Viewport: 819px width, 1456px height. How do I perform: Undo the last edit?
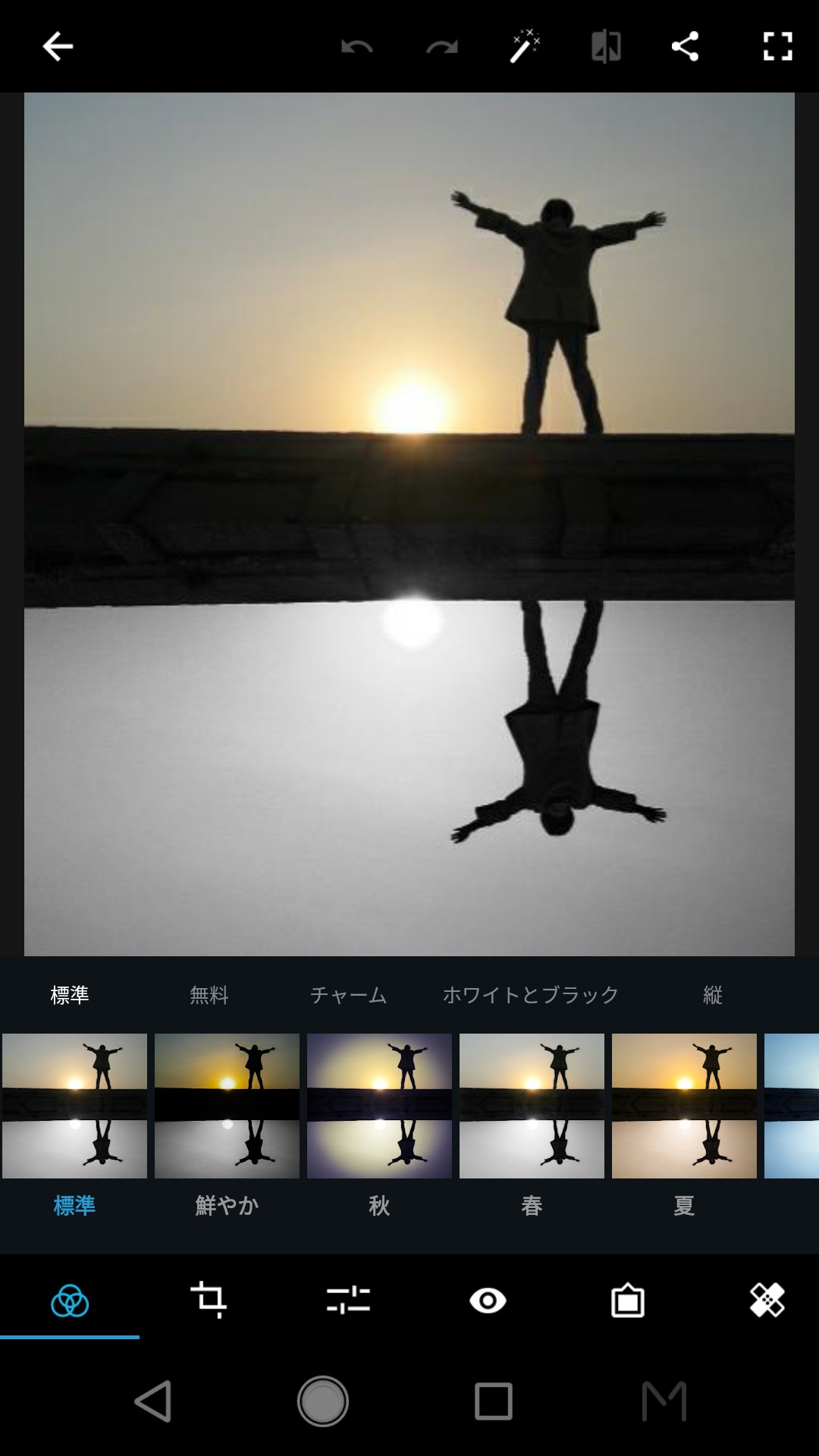(x=356, y=47)
